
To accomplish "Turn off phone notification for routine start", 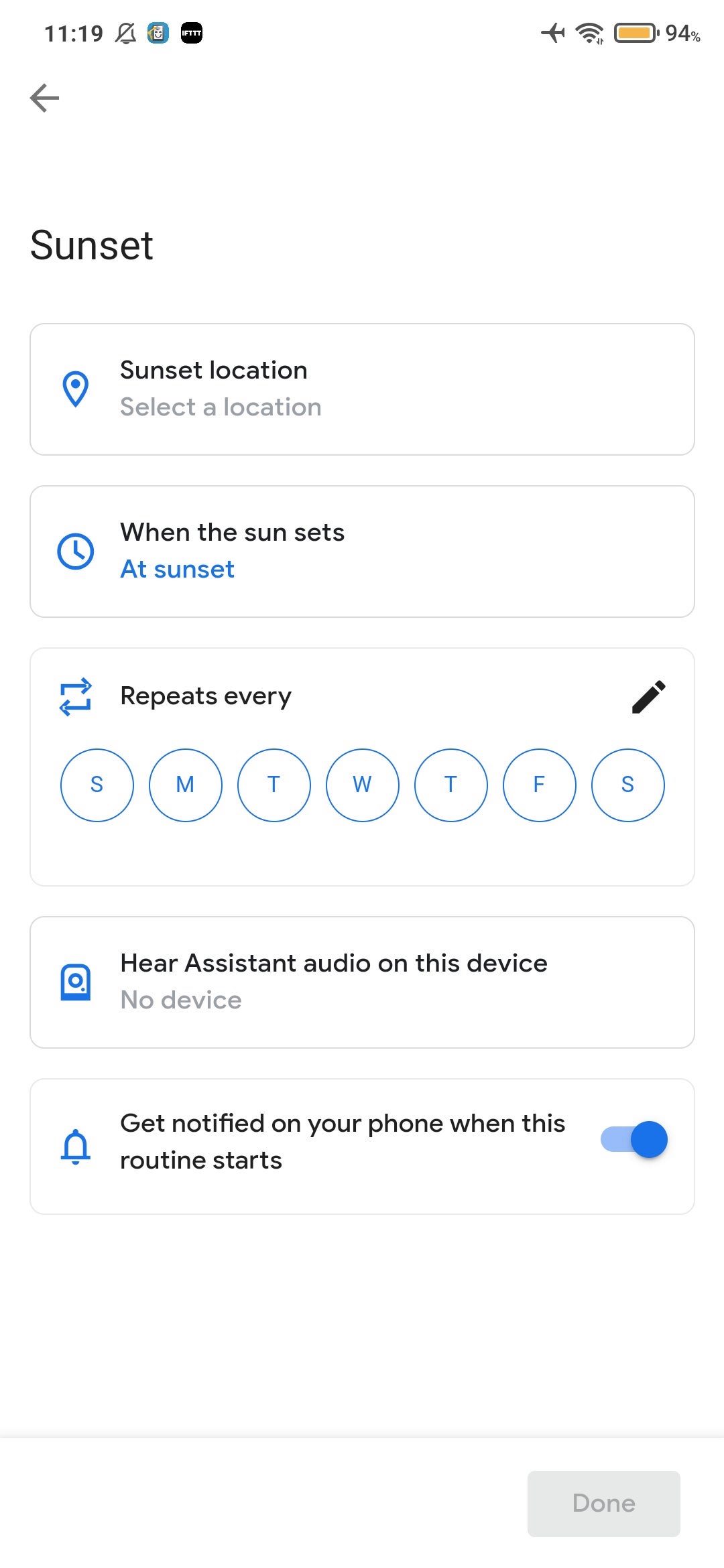I will click(x=634, y=1139).
